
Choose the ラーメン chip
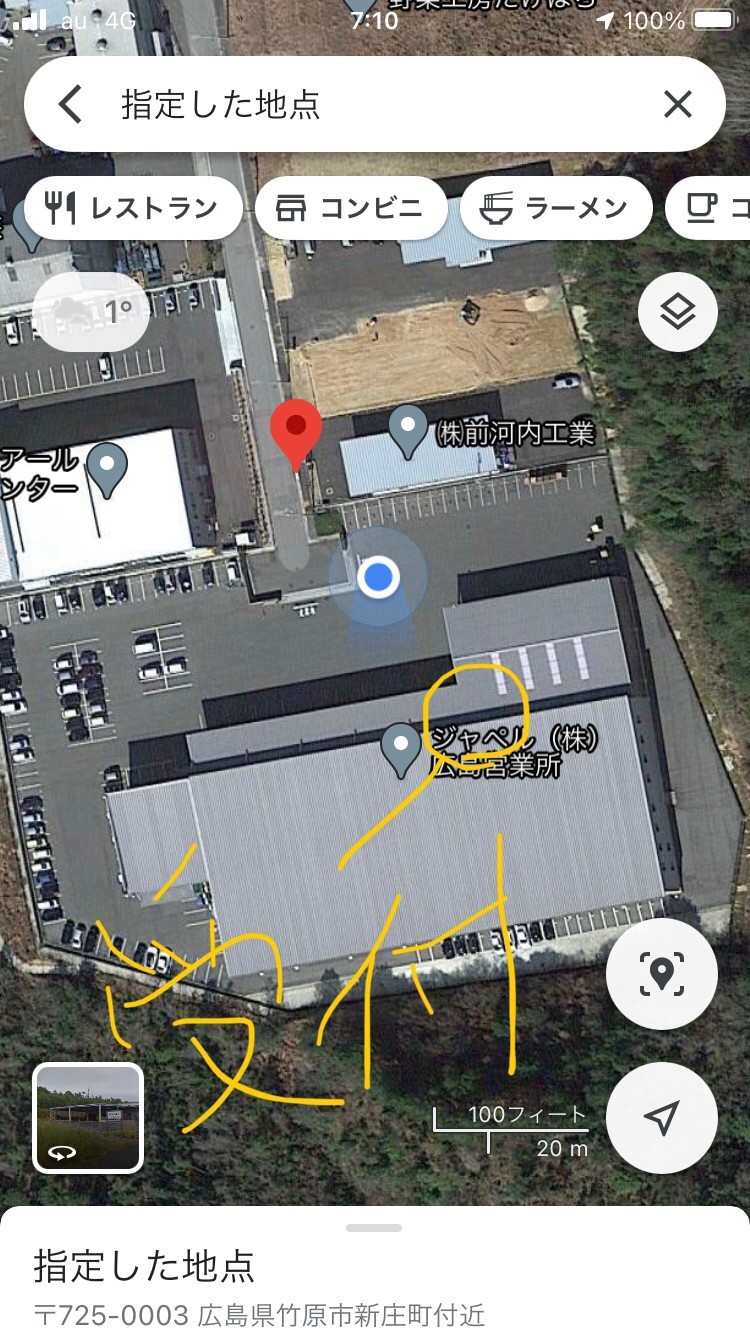coord(556,208)
